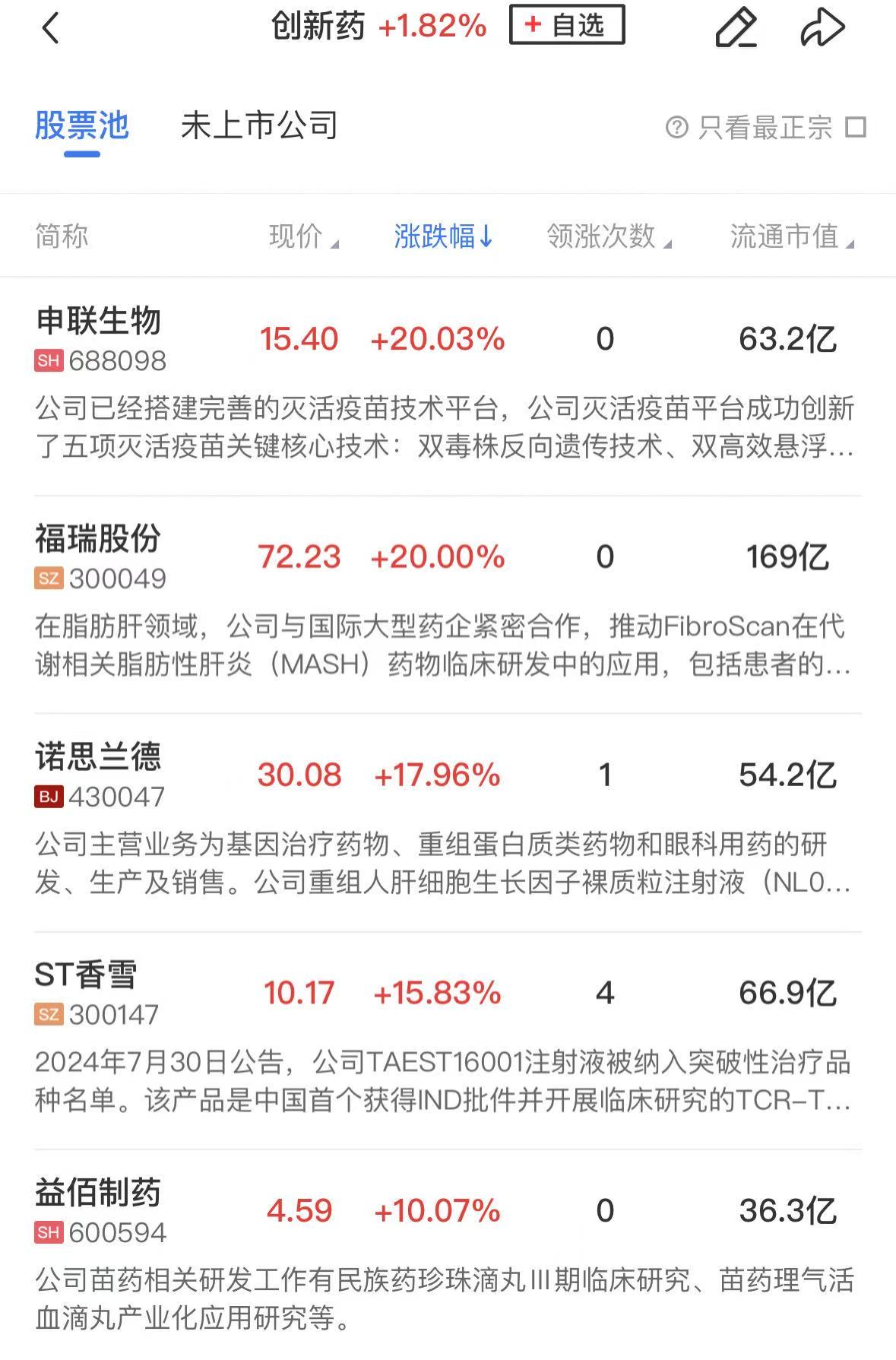Open the 福瑞股份 stock details

99,540
